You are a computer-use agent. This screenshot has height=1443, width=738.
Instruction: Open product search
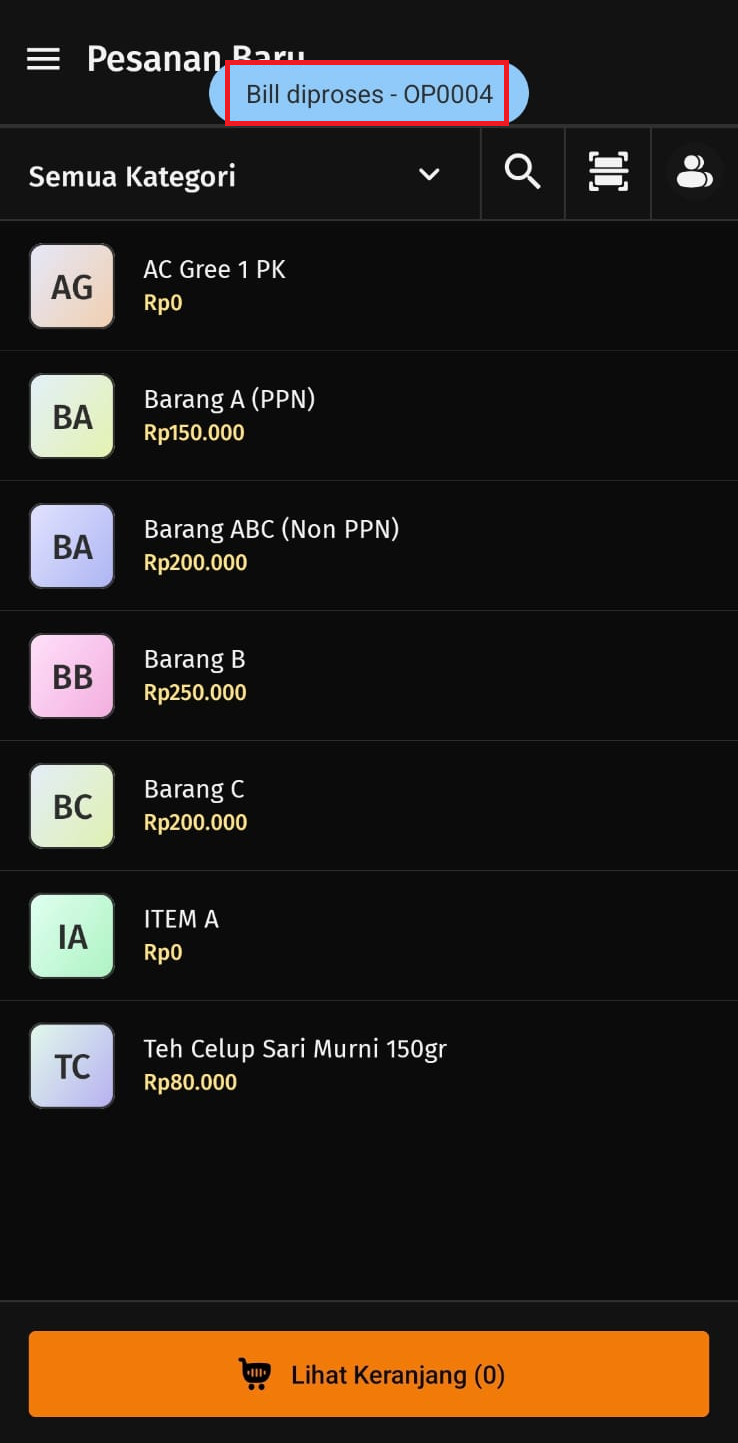coord(522,174)
